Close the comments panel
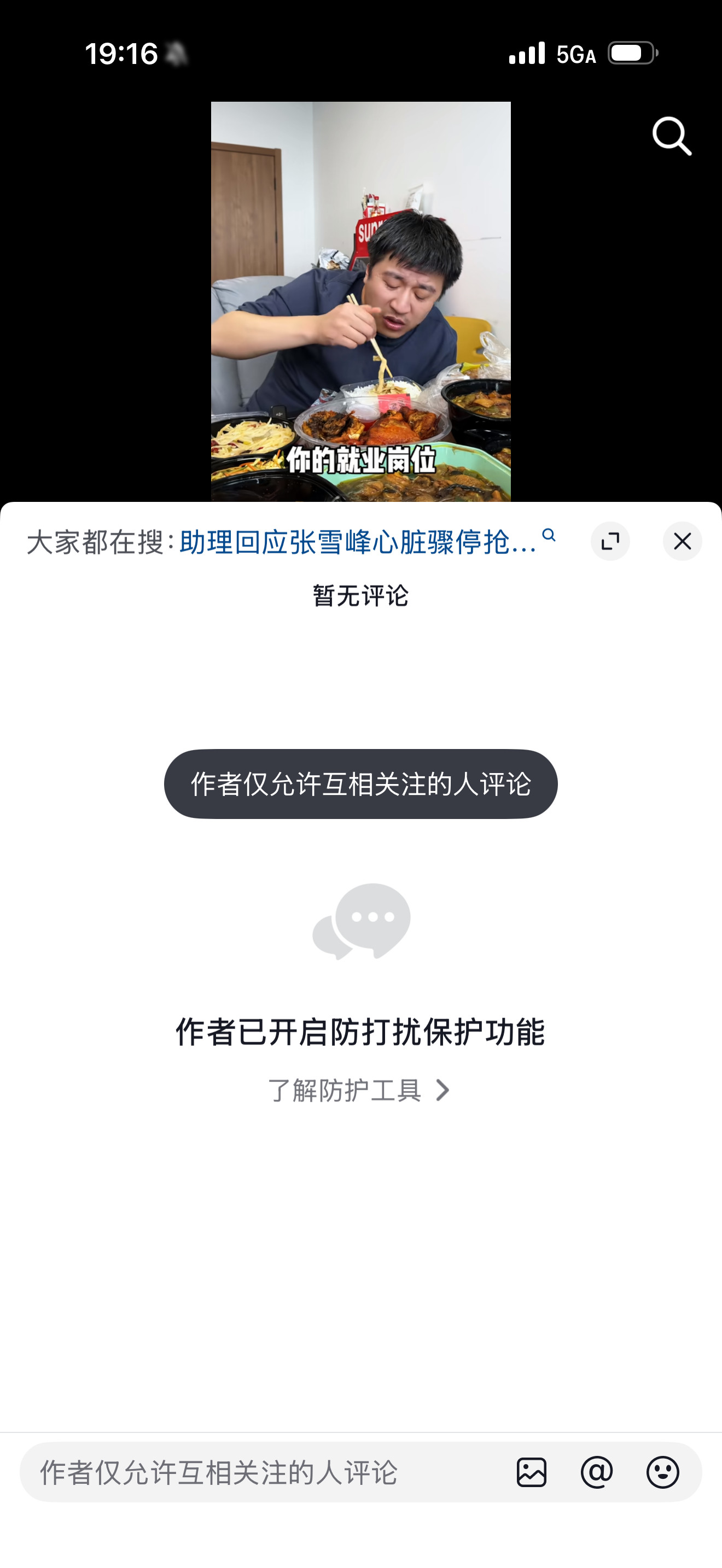Image resolution: width=722 pixels, height=1568 pixels. (x=681, y=541)
